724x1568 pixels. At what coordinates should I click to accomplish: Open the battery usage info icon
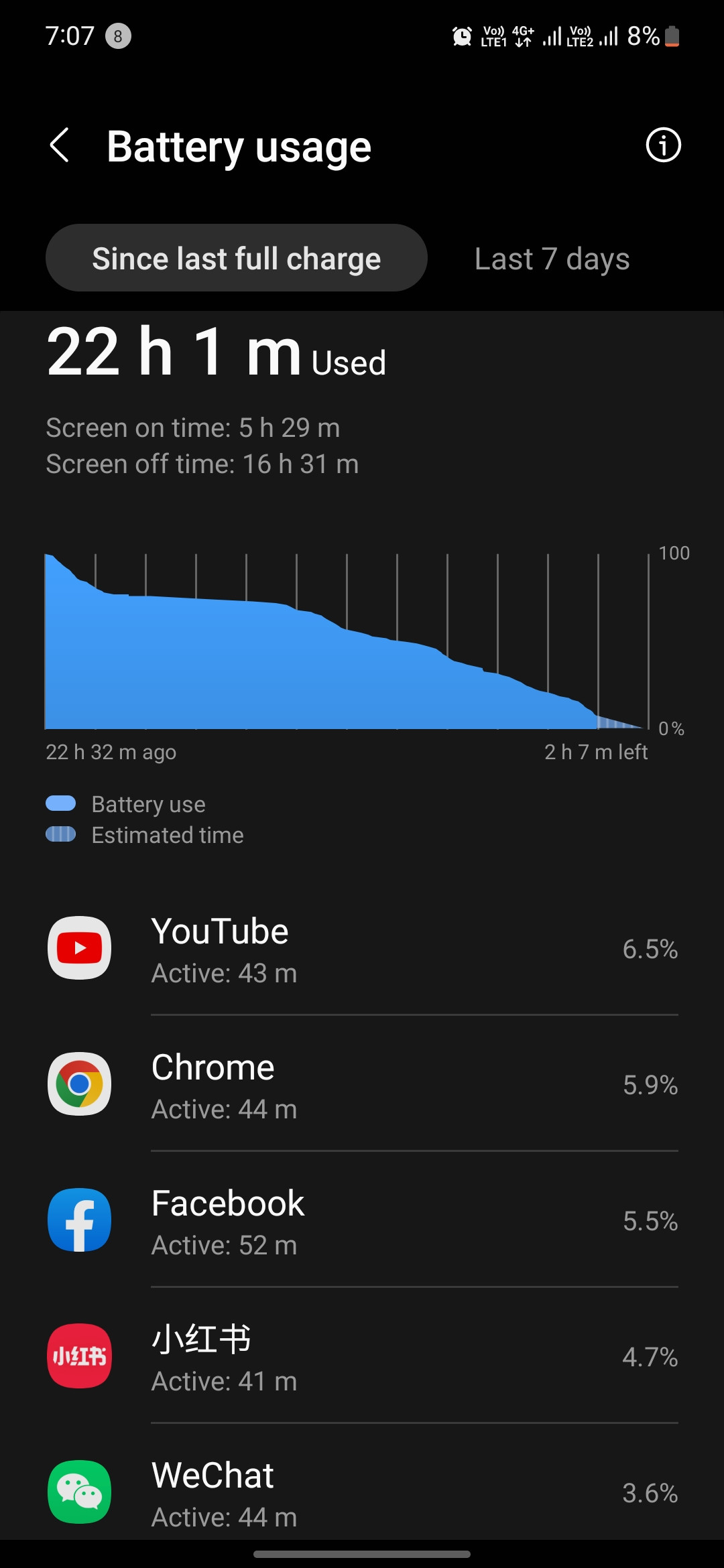tap(663, 145)
